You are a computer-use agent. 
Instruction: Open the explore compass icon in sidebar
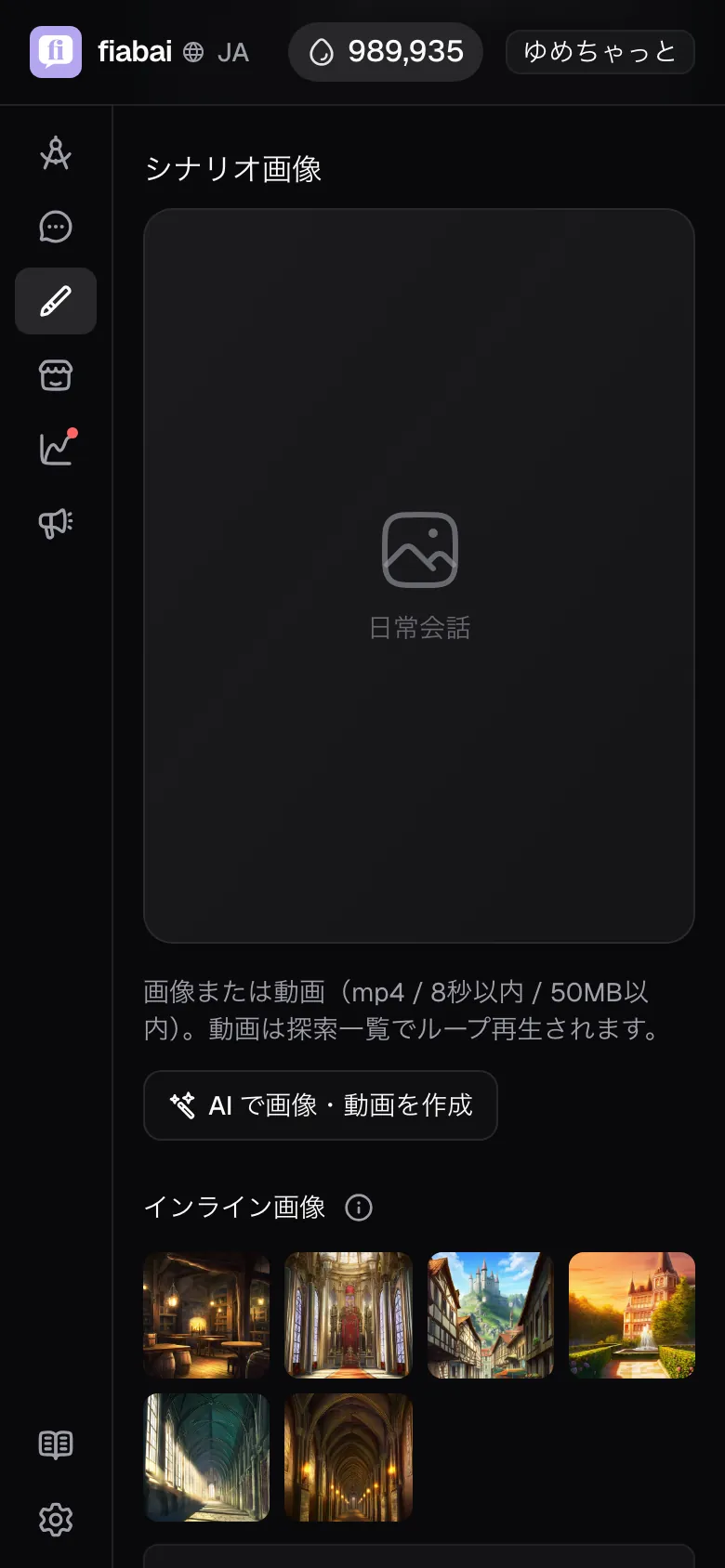coord(56,153)
